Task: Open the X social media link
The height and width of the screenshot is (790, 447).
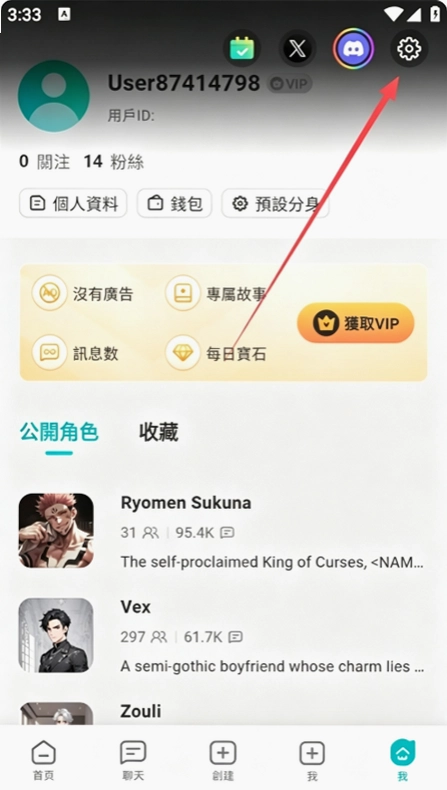Action: coord(297,49)
